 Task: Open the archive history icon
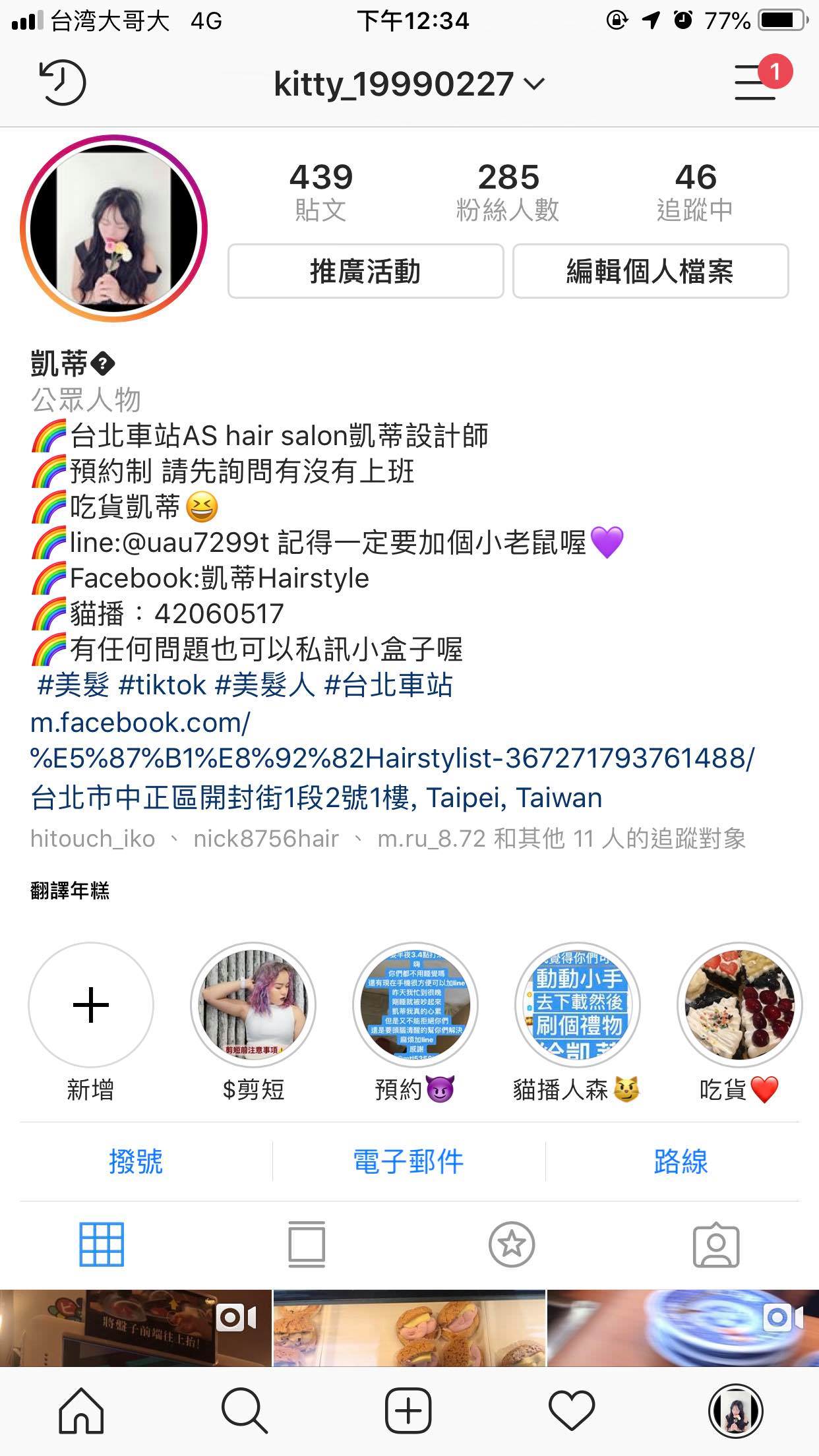tap(63, 82)
